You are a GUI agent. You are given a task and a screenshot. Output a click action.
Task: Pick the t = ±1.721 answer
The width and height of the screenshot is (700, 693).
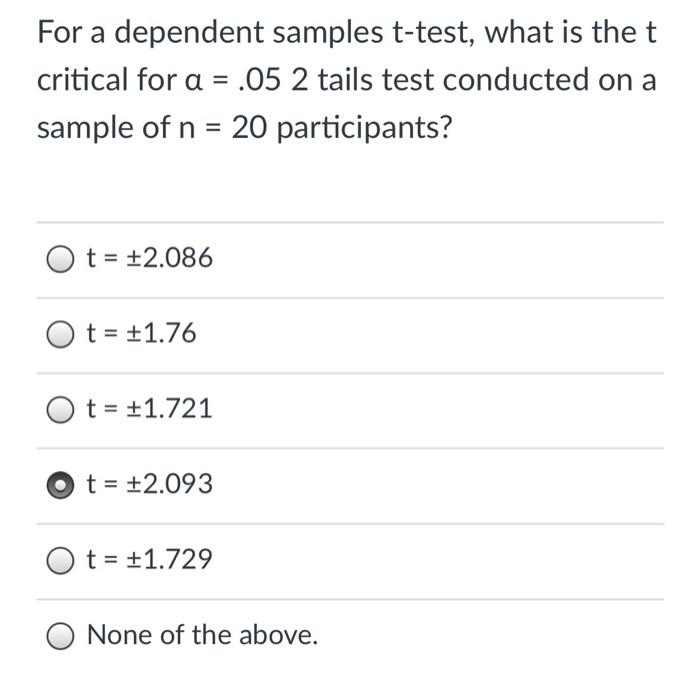(61, 409)
